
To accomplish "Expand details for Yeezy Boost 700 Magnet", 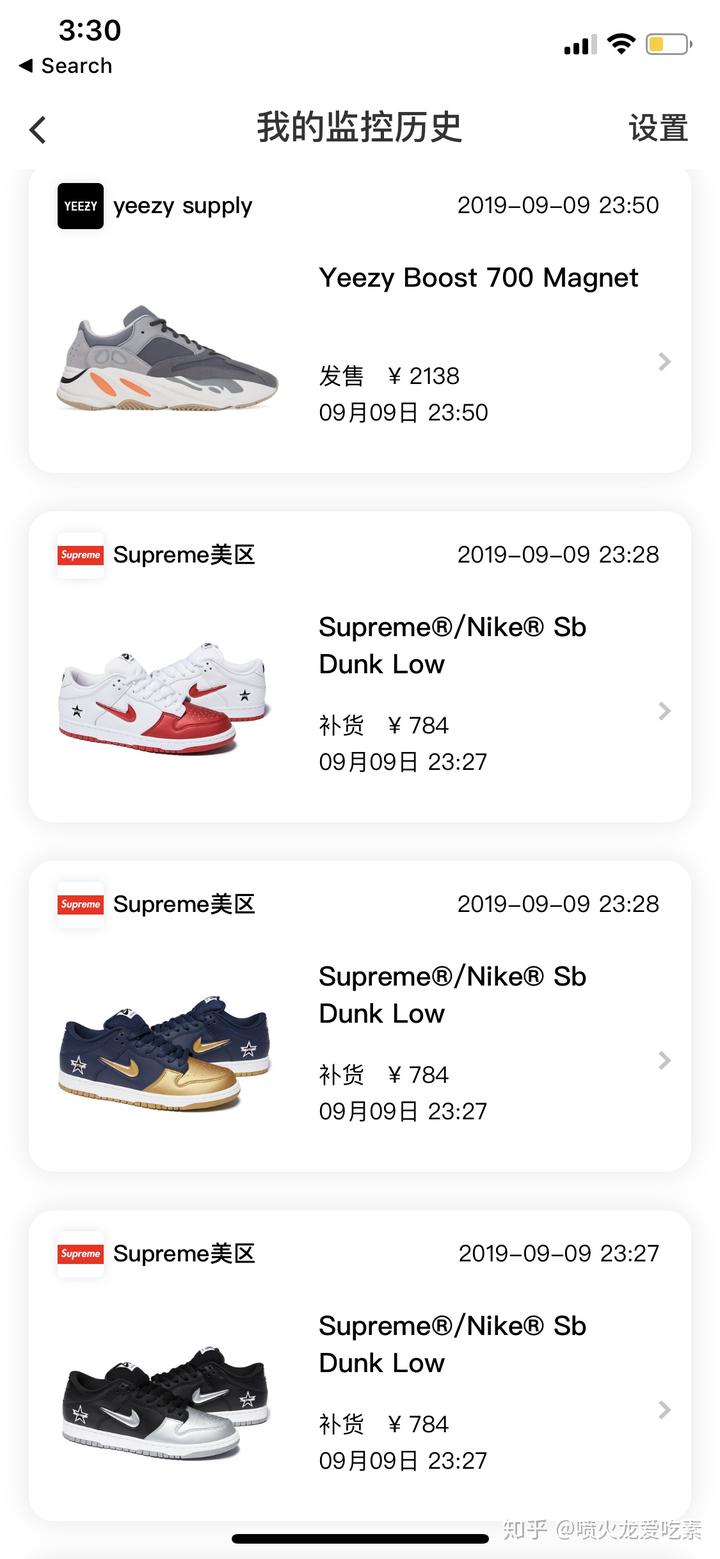I will 663,361.
